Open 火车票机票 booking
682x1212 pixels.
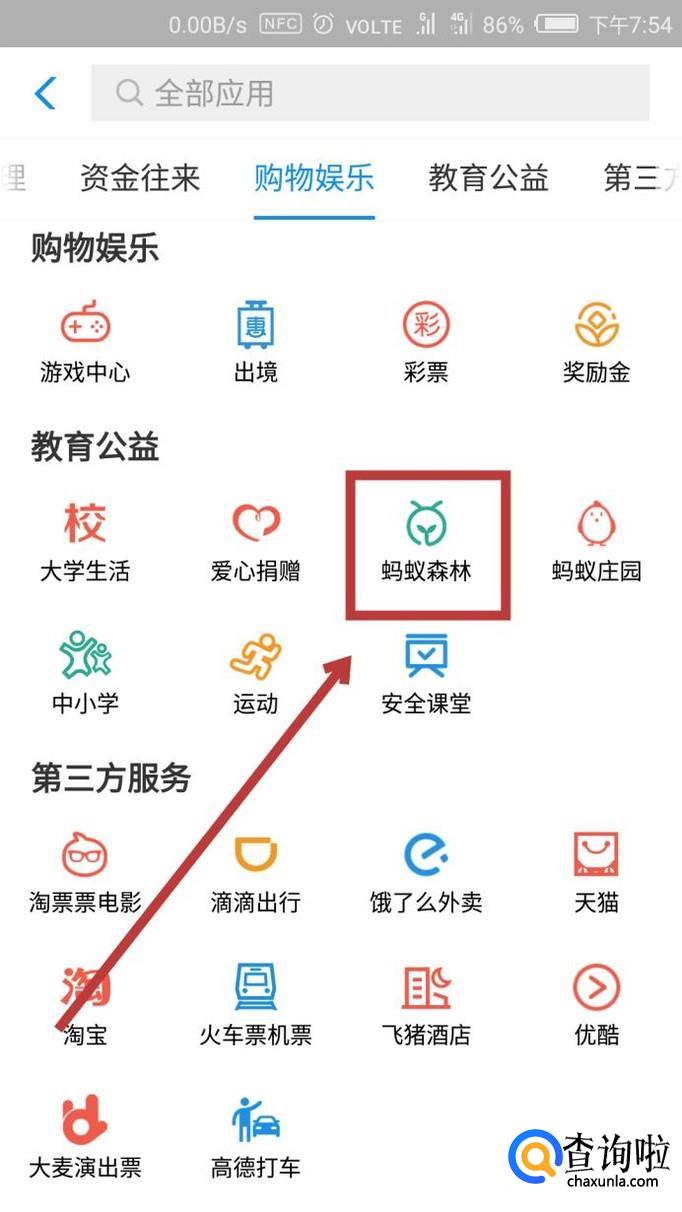[x=256, y=1004]
